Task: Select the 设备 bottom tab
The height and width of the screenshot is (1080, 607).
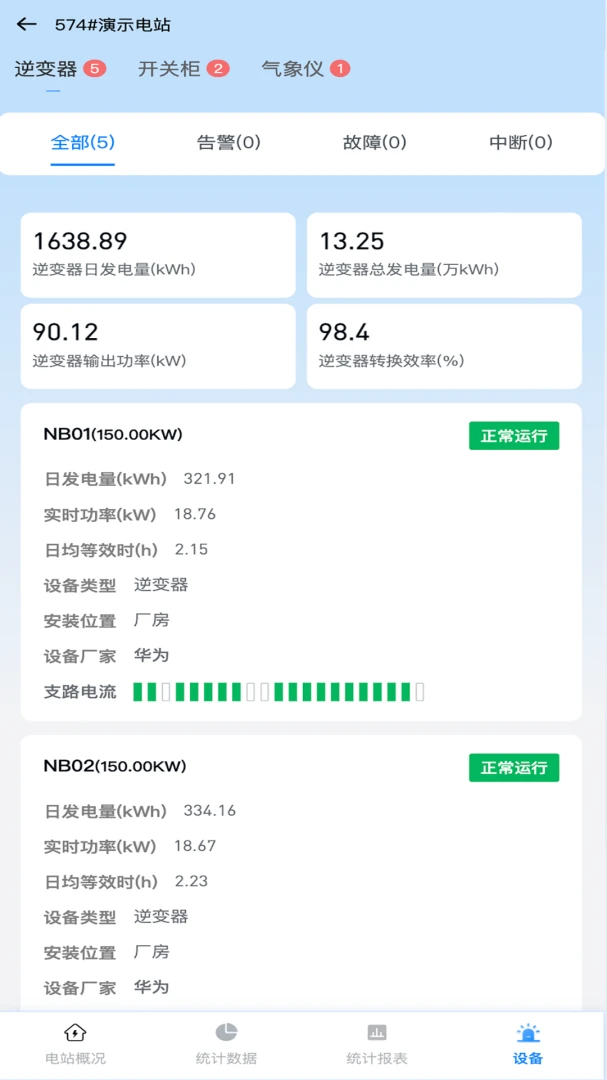Action: point(528,1044)
